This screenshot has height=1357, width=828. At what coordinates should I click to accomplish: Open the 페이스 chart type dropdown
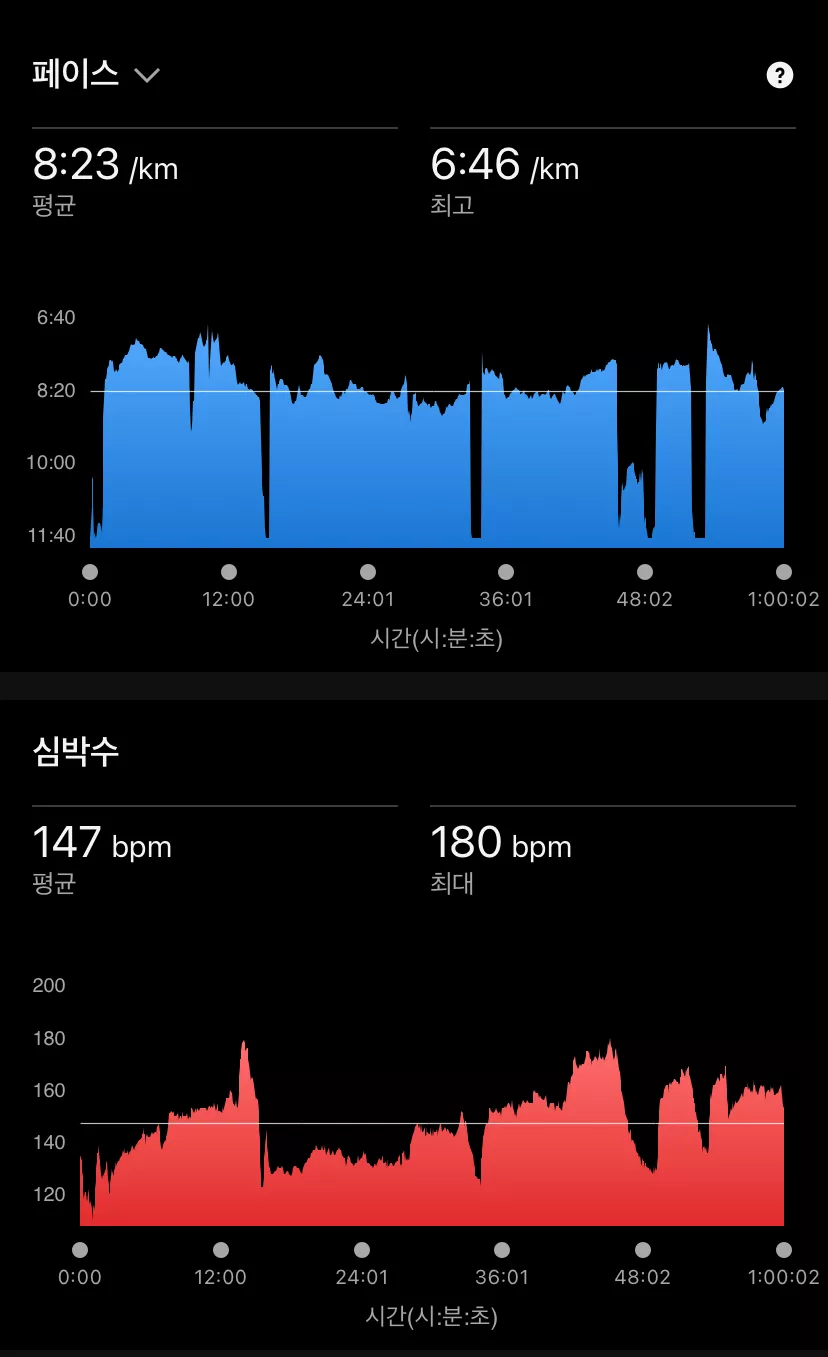pyautogui.click(x=97, y=75)
